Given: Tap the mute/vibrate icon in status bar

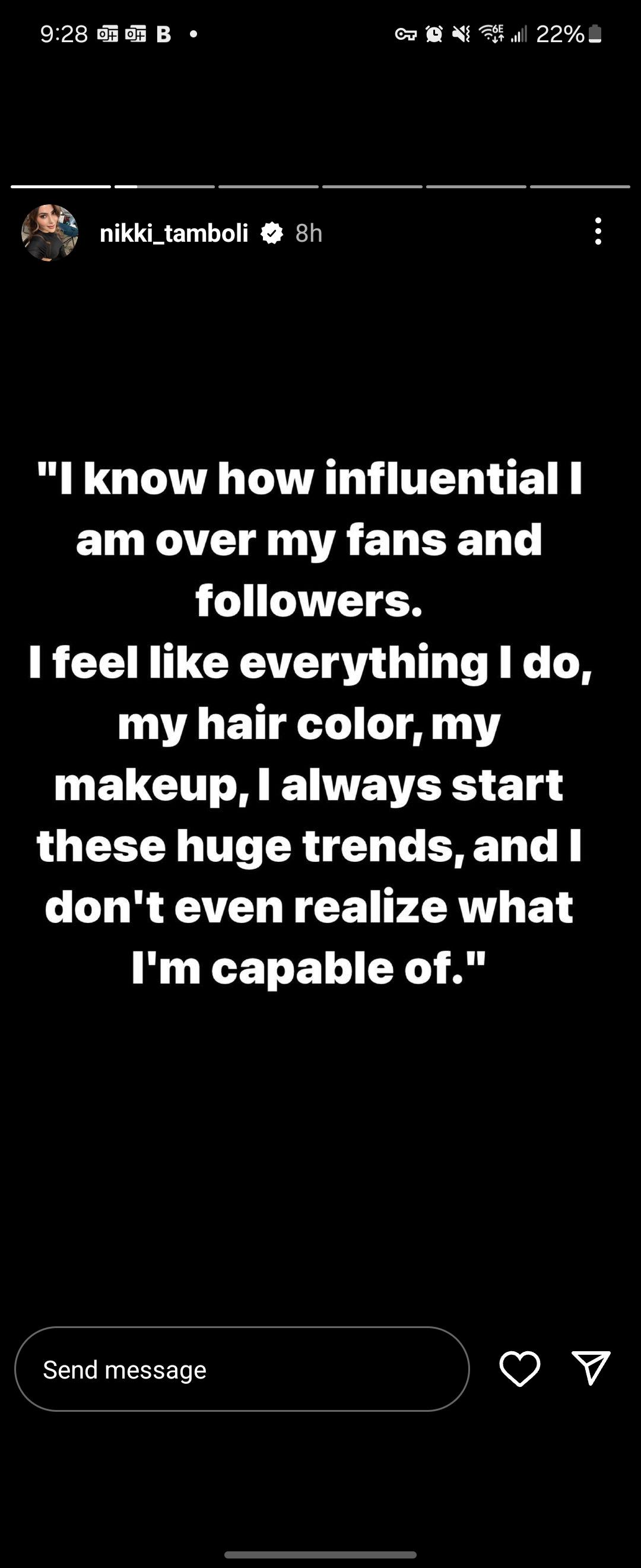Looking at the screenshot, I should pyautogui.click(x=463, y=34).
